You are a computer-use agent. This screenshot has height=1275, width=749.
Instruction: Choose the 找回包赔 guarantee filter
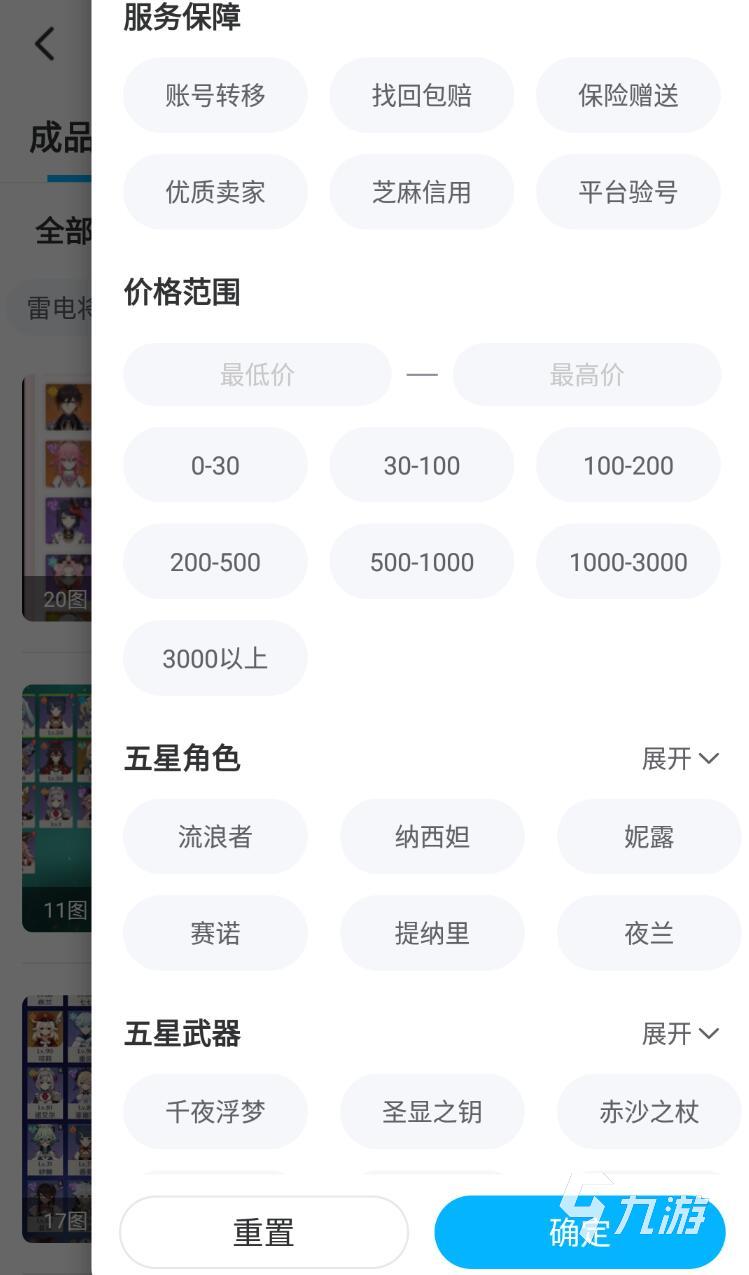(421, 96)
